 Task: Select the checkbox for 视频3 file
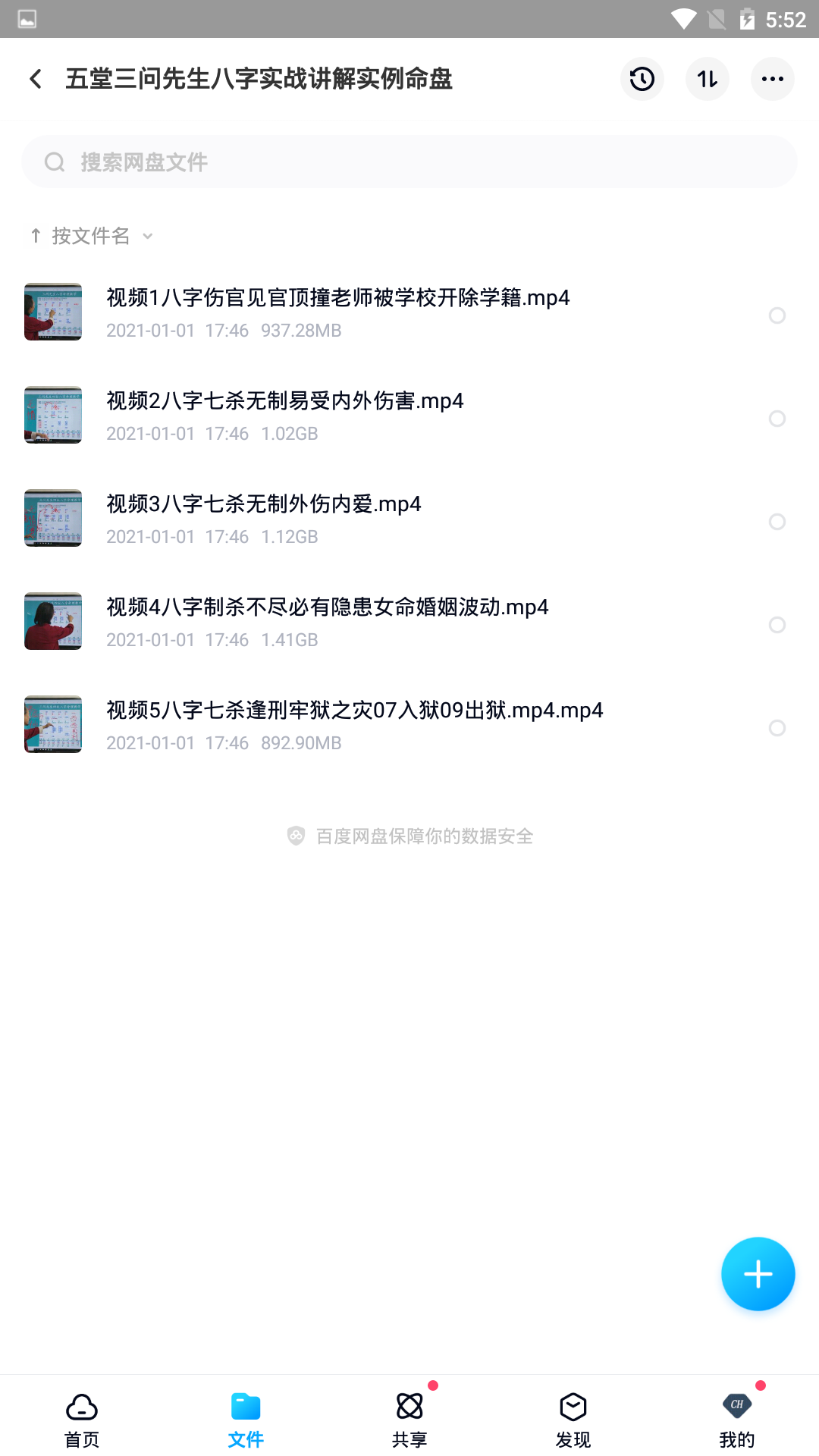click(777, 522)
